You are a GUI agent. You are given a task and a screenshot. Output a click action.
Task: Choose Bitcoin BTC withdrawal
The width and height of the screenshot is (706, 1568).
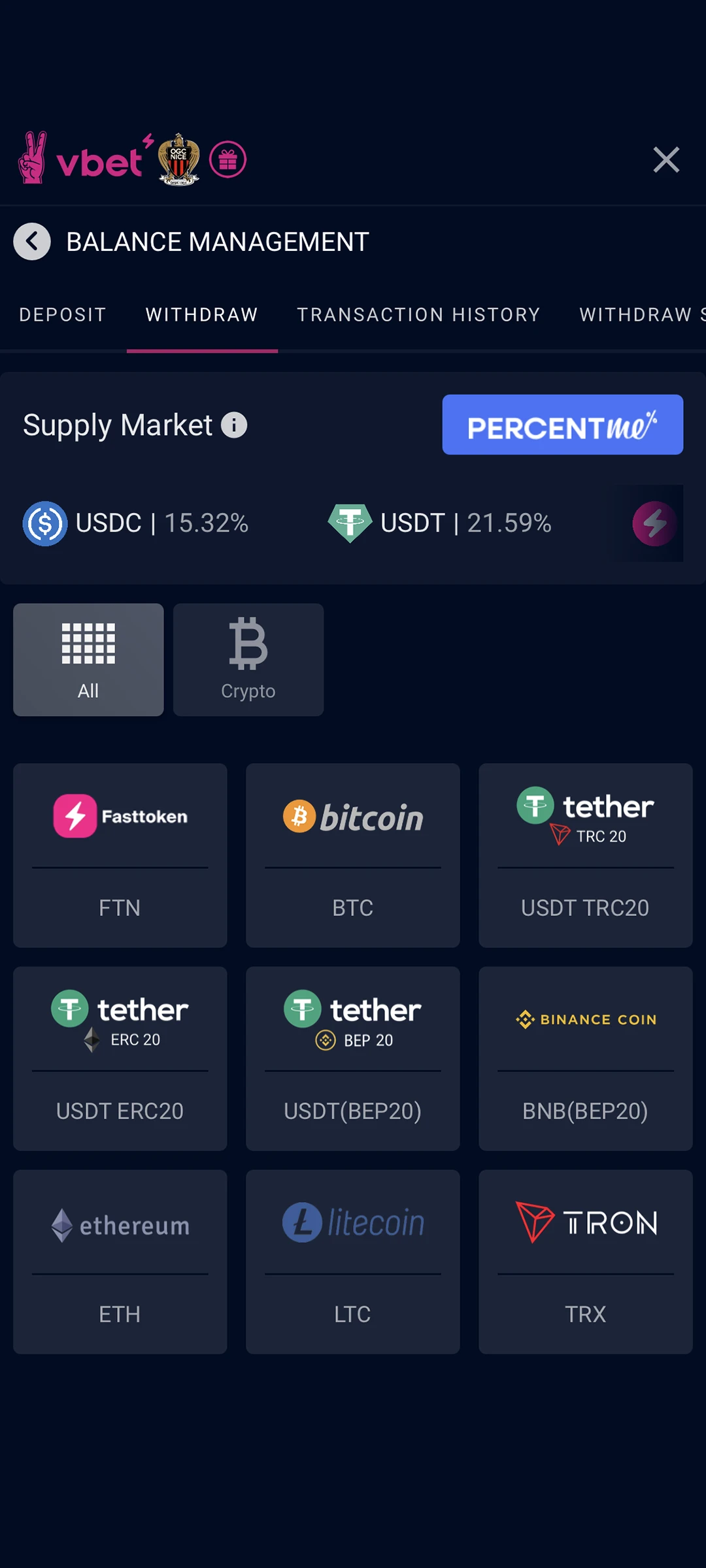coord(353,855)
